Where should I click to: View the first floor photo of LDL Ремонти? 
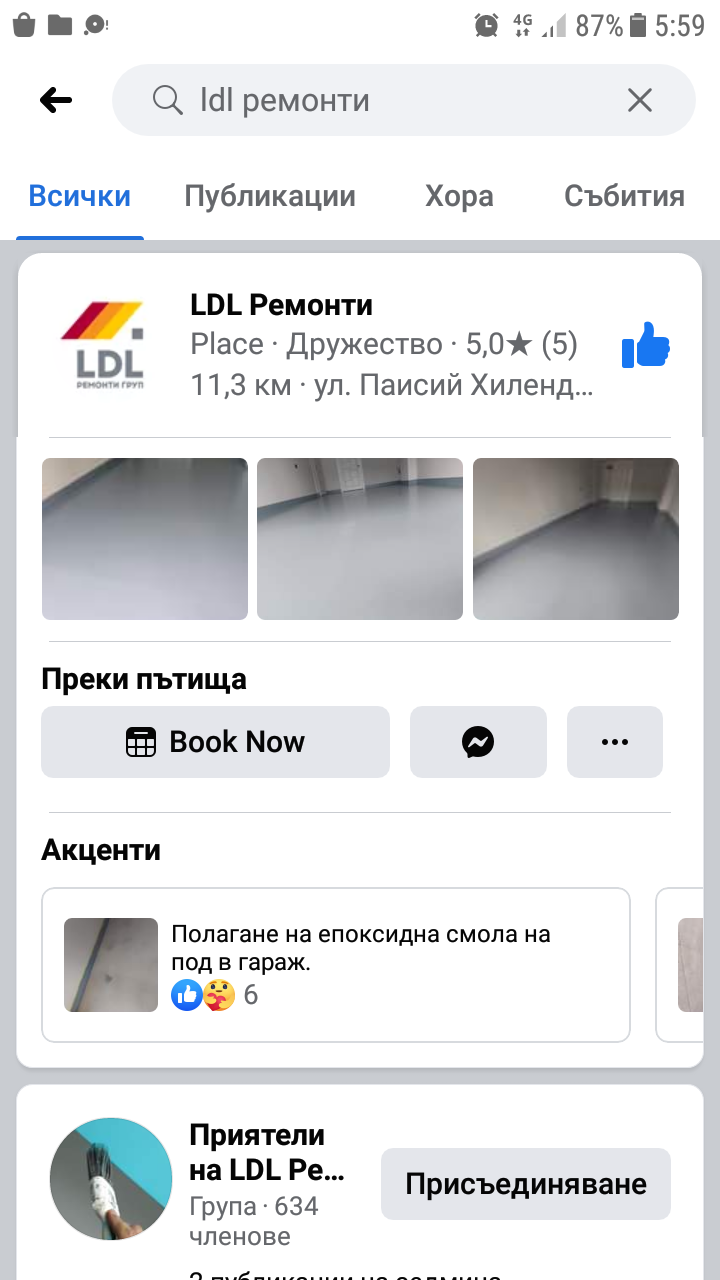pos(145,539)
